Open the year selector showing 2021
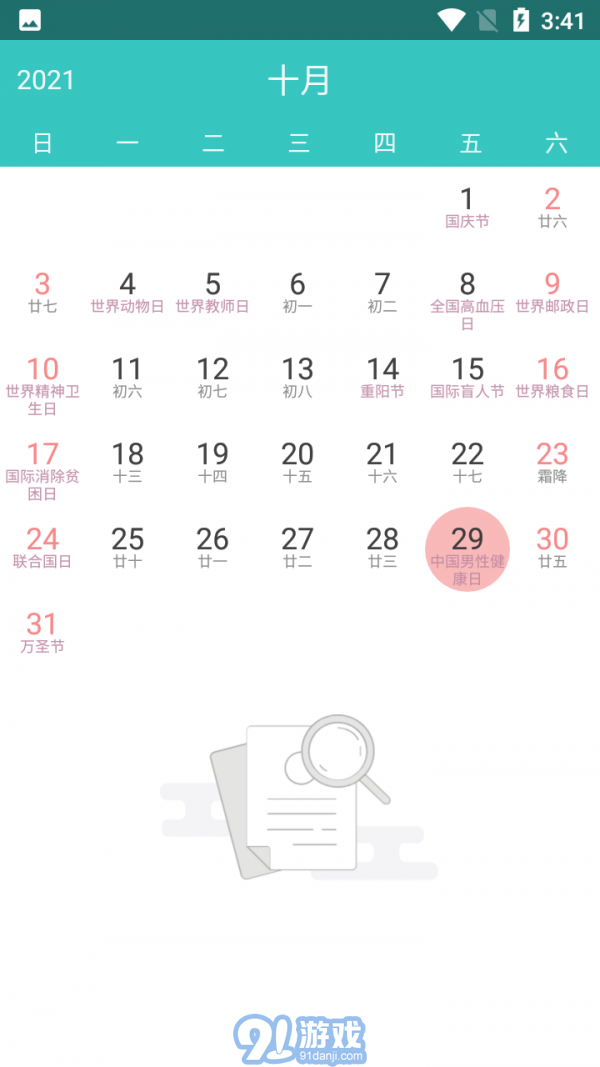600x1067 pixels. click(46, 81)
